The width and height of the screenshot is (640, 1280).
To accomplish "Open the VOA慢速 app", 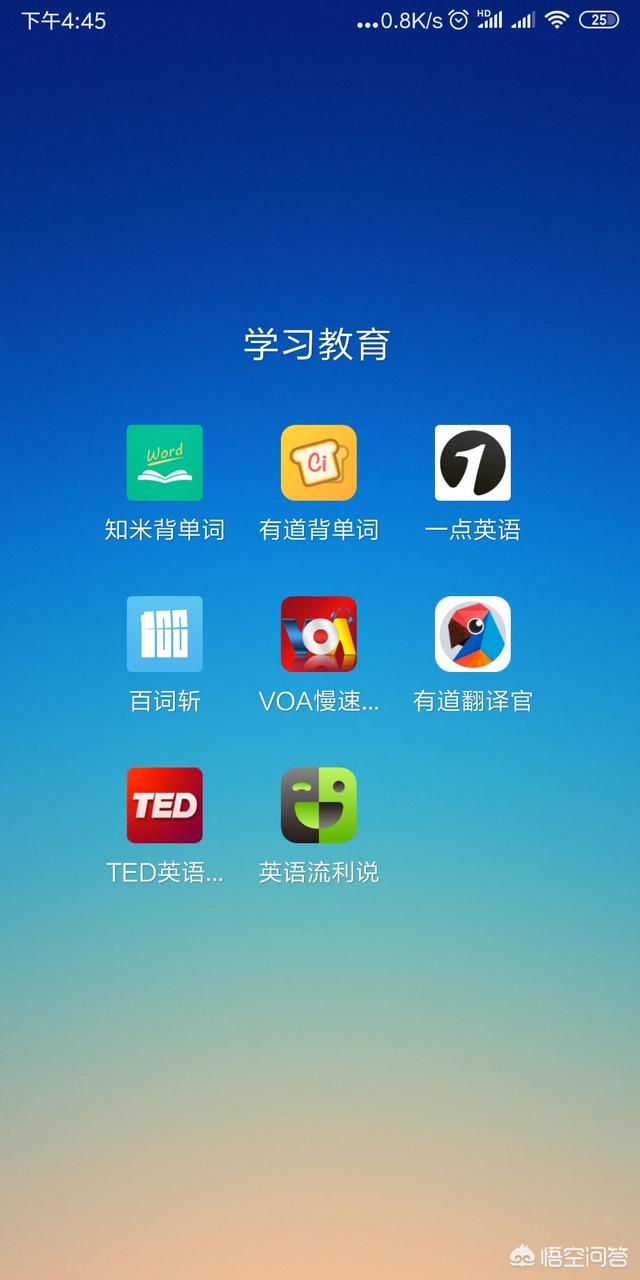I will click(319, 634).
